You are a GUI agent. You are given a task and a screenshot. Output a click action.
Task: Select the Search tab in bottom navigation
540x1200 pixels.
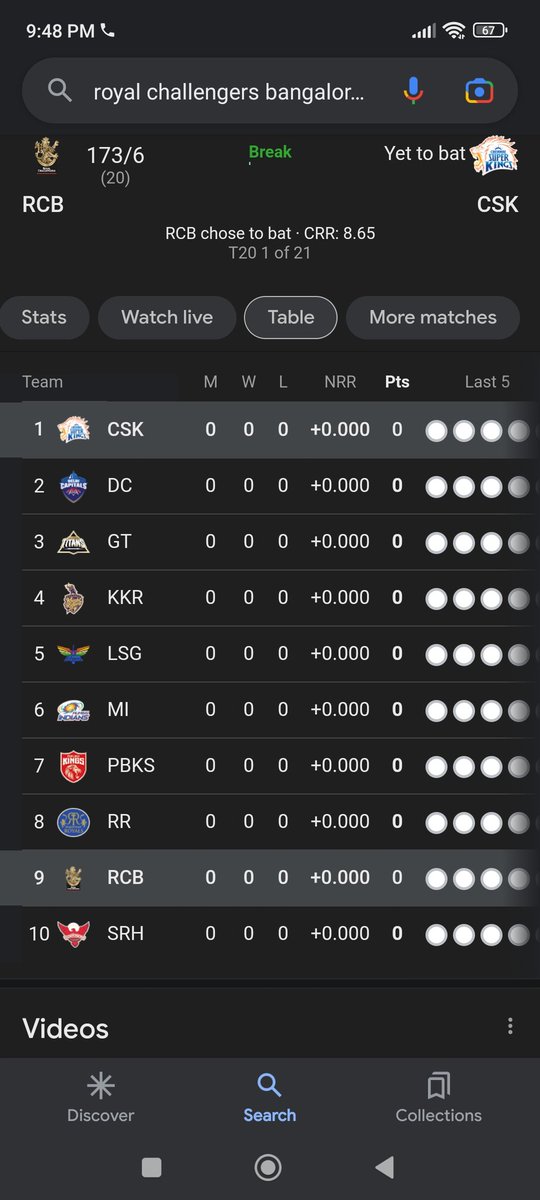tap(270, 1098)
